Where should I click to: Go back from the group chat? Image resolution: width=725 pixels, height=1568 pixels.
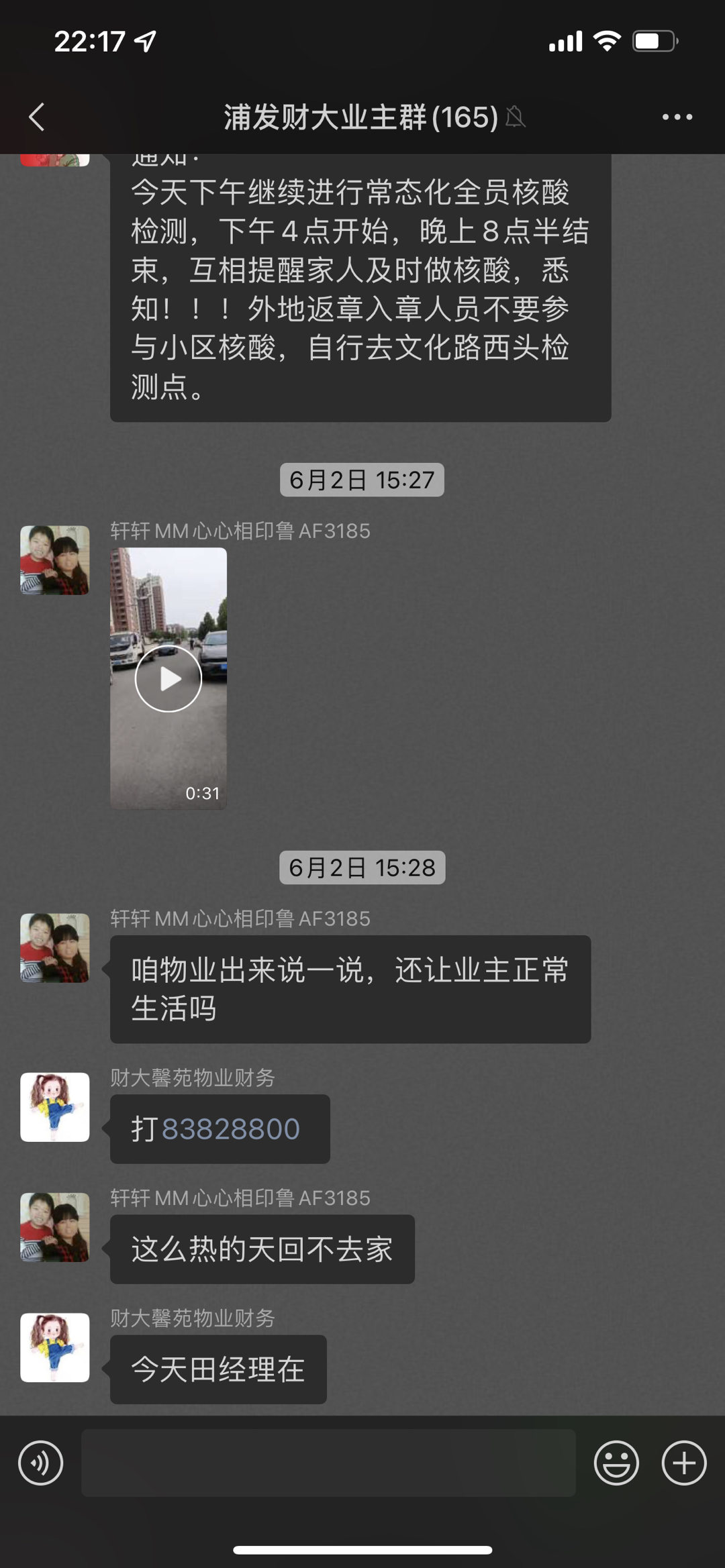38,117
